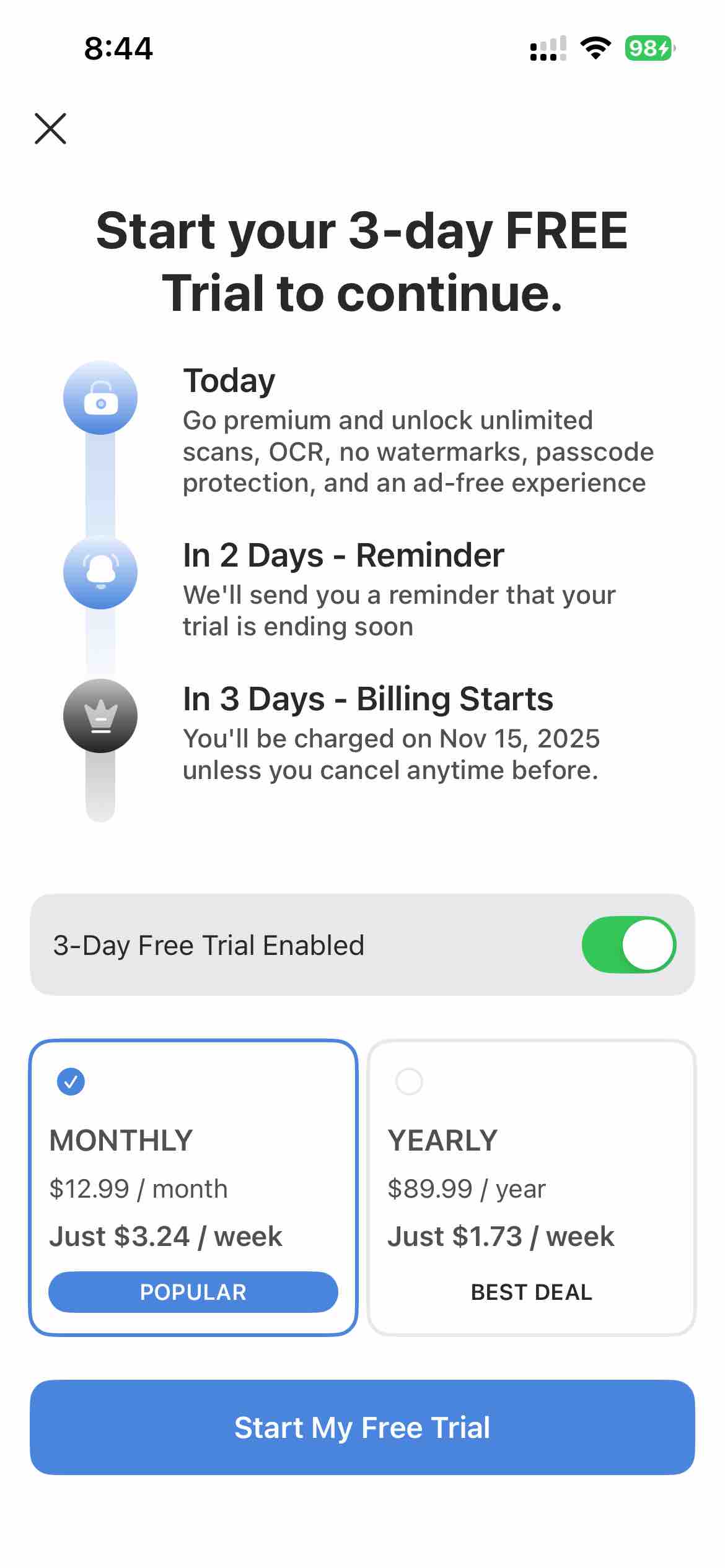Tap Start My Free Trial
Image resolution: width=725 pixels, height=1568 pixels.
click(362, 1427)
